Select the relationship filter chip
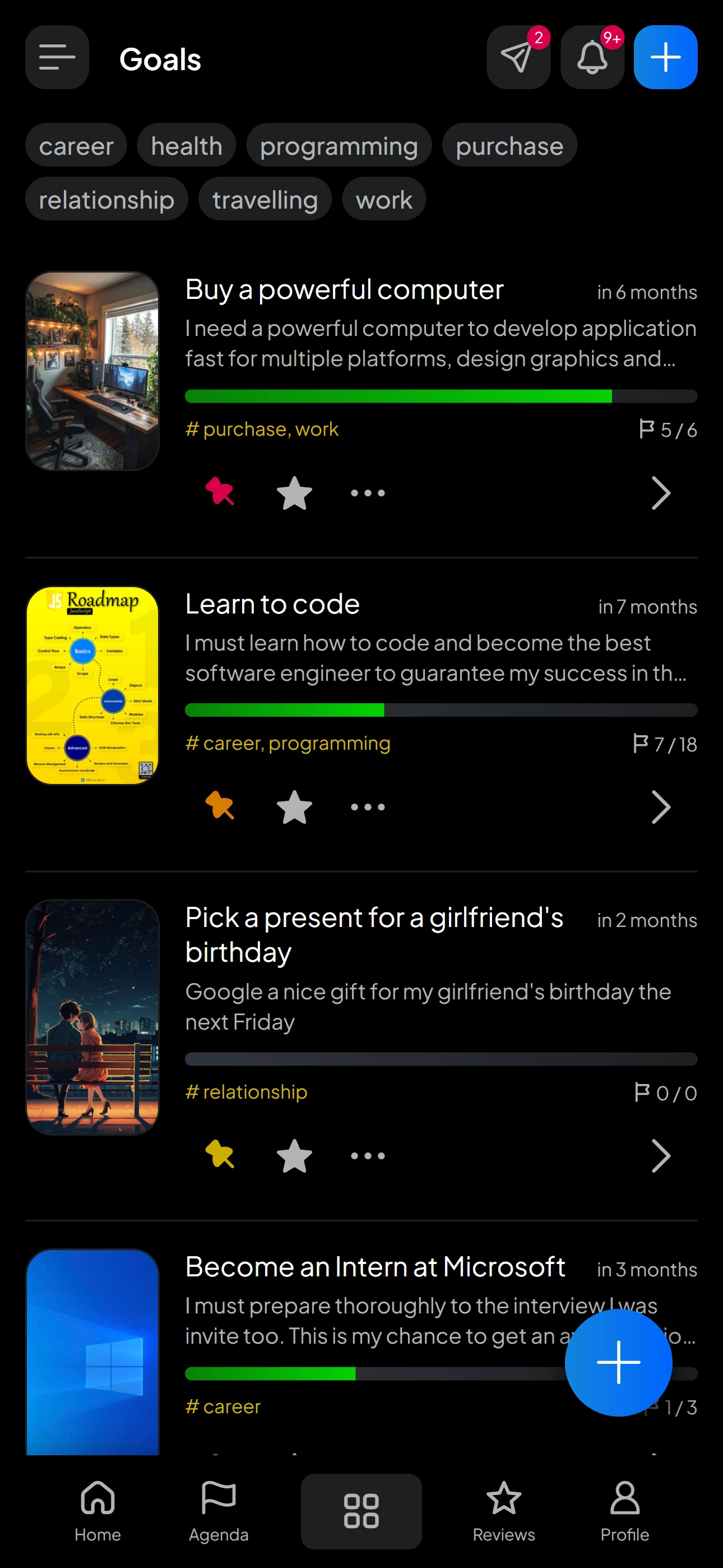 point(106,199)
